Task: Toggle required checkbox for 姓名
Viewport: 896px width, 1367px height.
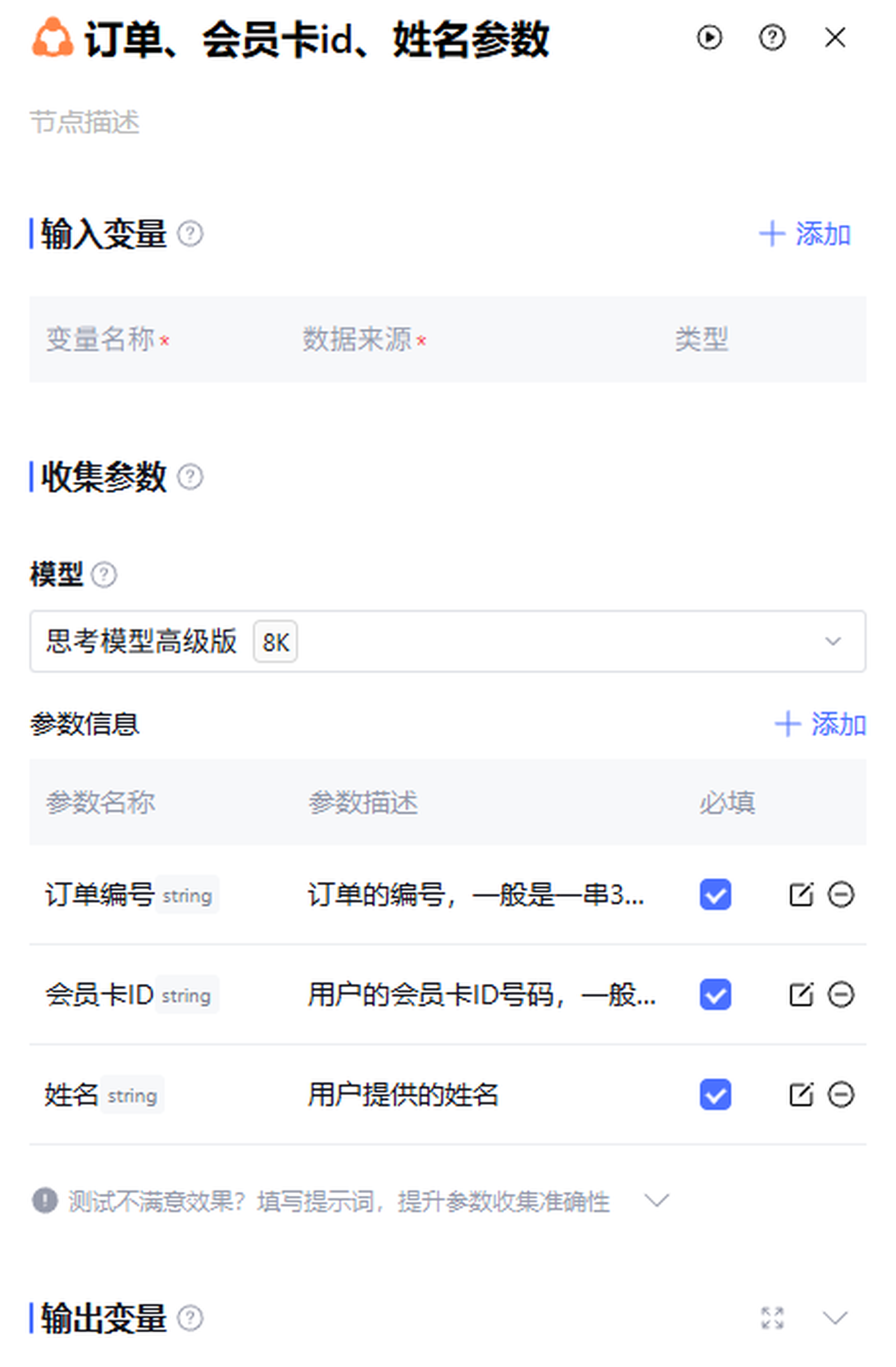Action: coord(715,1094)
